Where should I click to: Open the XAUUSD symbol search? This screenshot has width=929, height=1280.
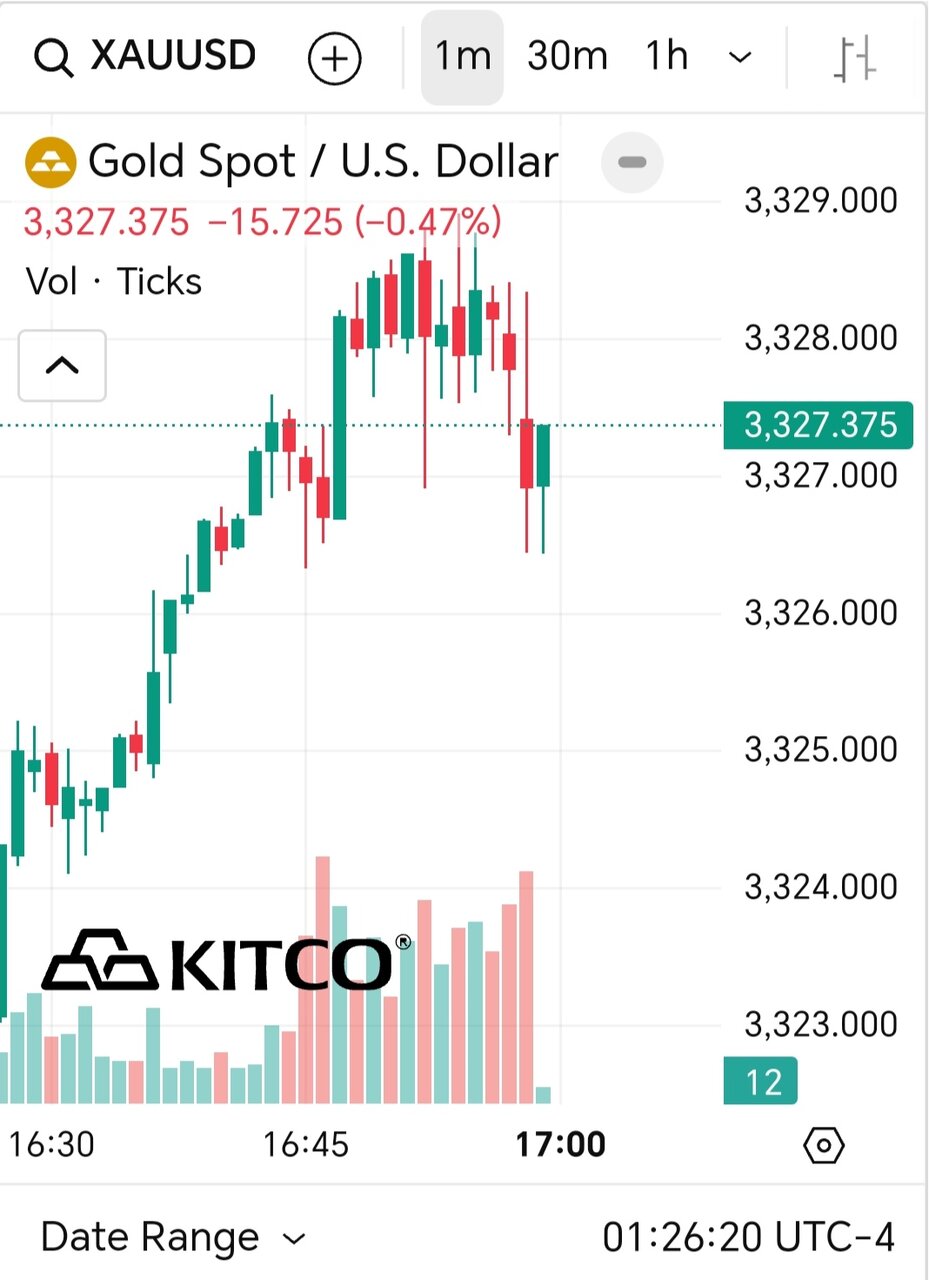[x=146, y=57]
